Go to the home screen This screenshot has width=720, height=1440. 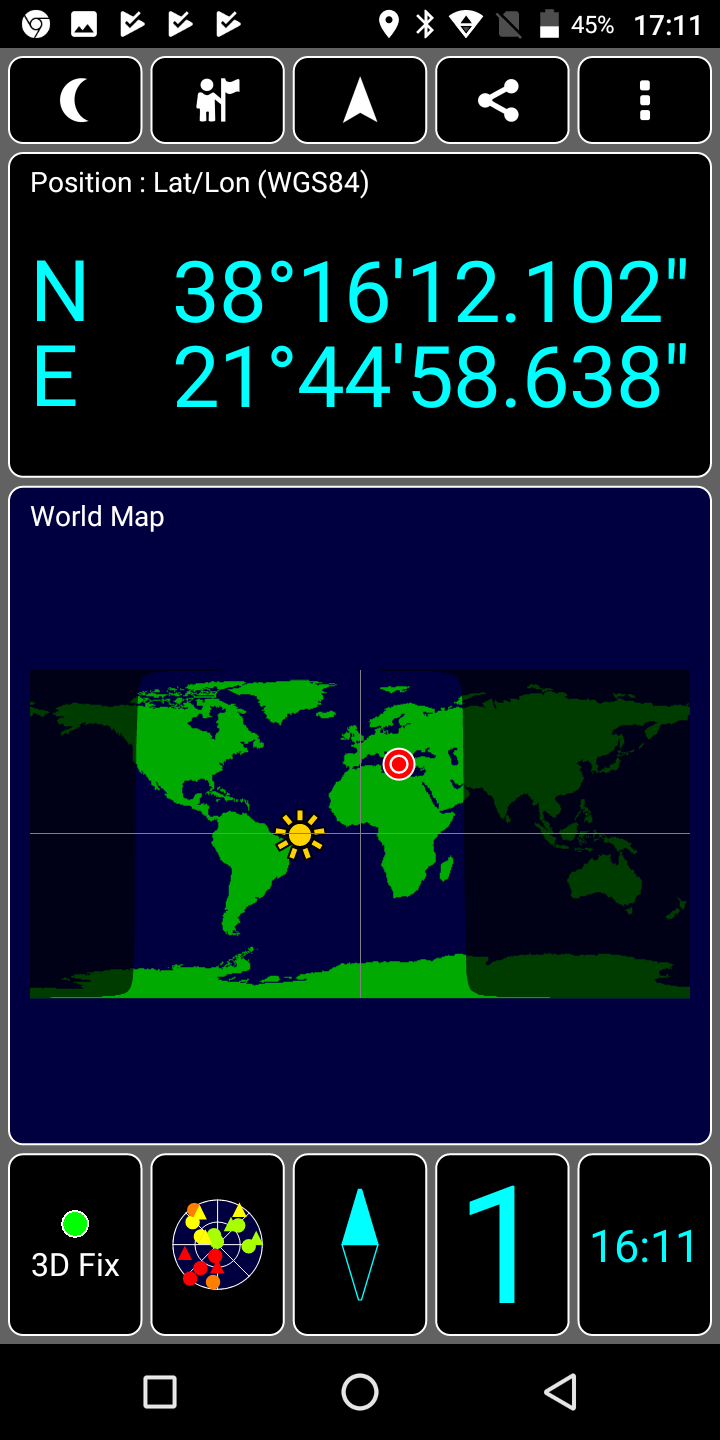[360, 1391]
